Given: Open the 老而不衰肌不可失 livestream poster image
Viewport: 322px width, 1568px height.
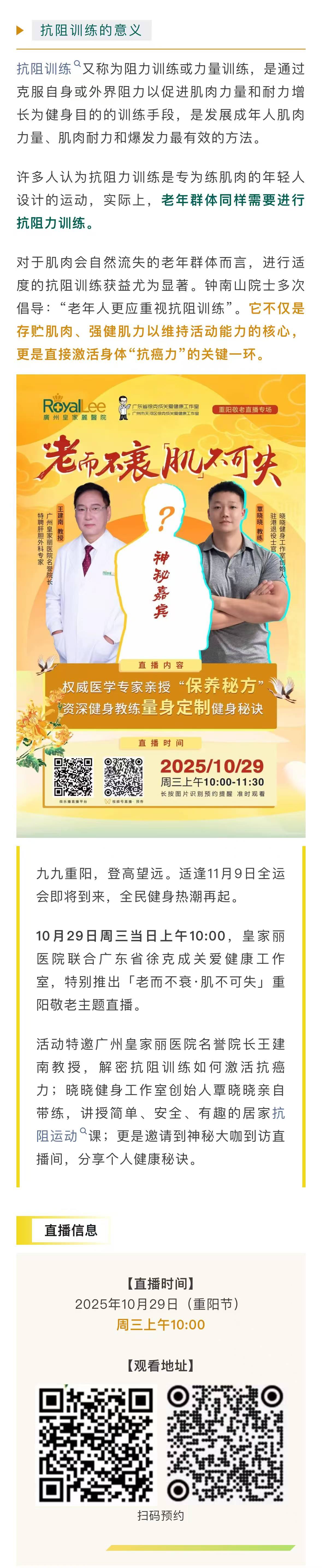Looking at the screenshot, I should point(161,606).
